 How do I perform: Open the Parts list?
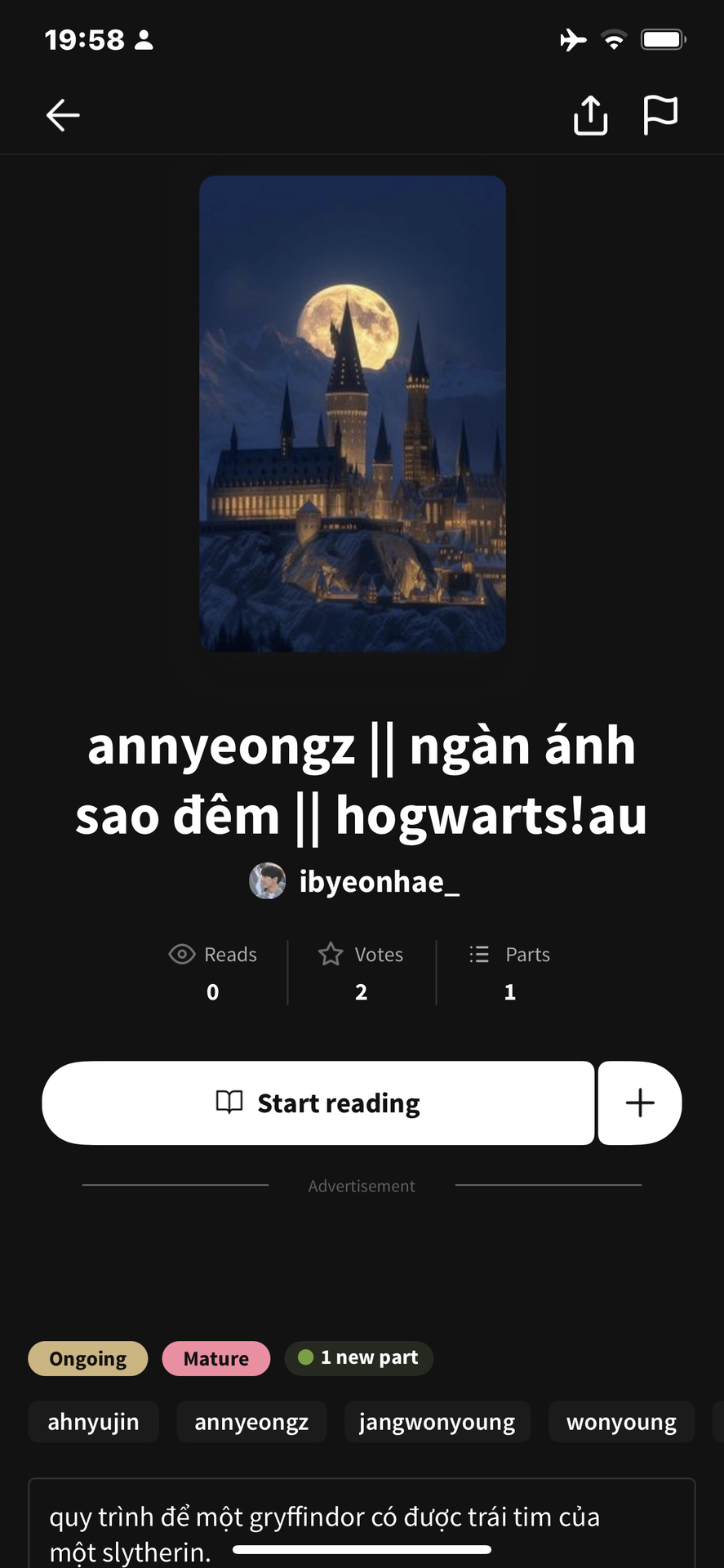510,972
